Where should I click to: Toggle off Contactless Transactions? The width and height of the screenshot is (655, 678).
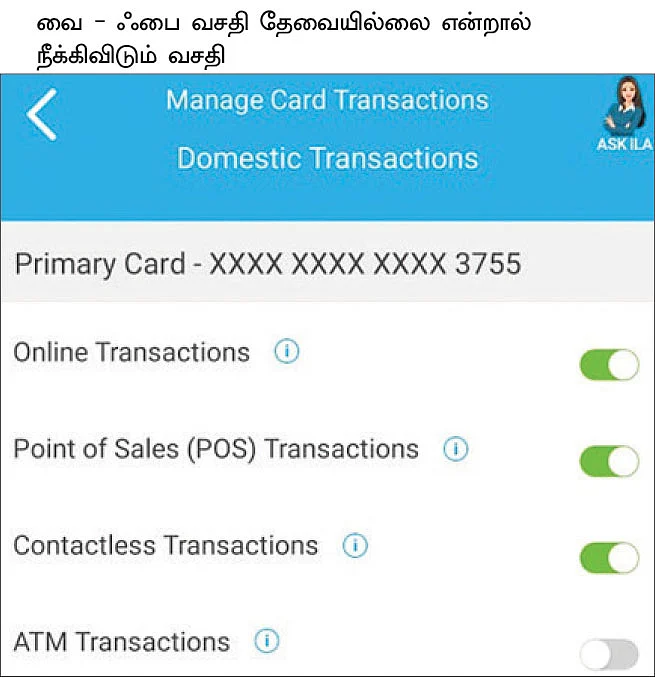click(x=608, y=557)
